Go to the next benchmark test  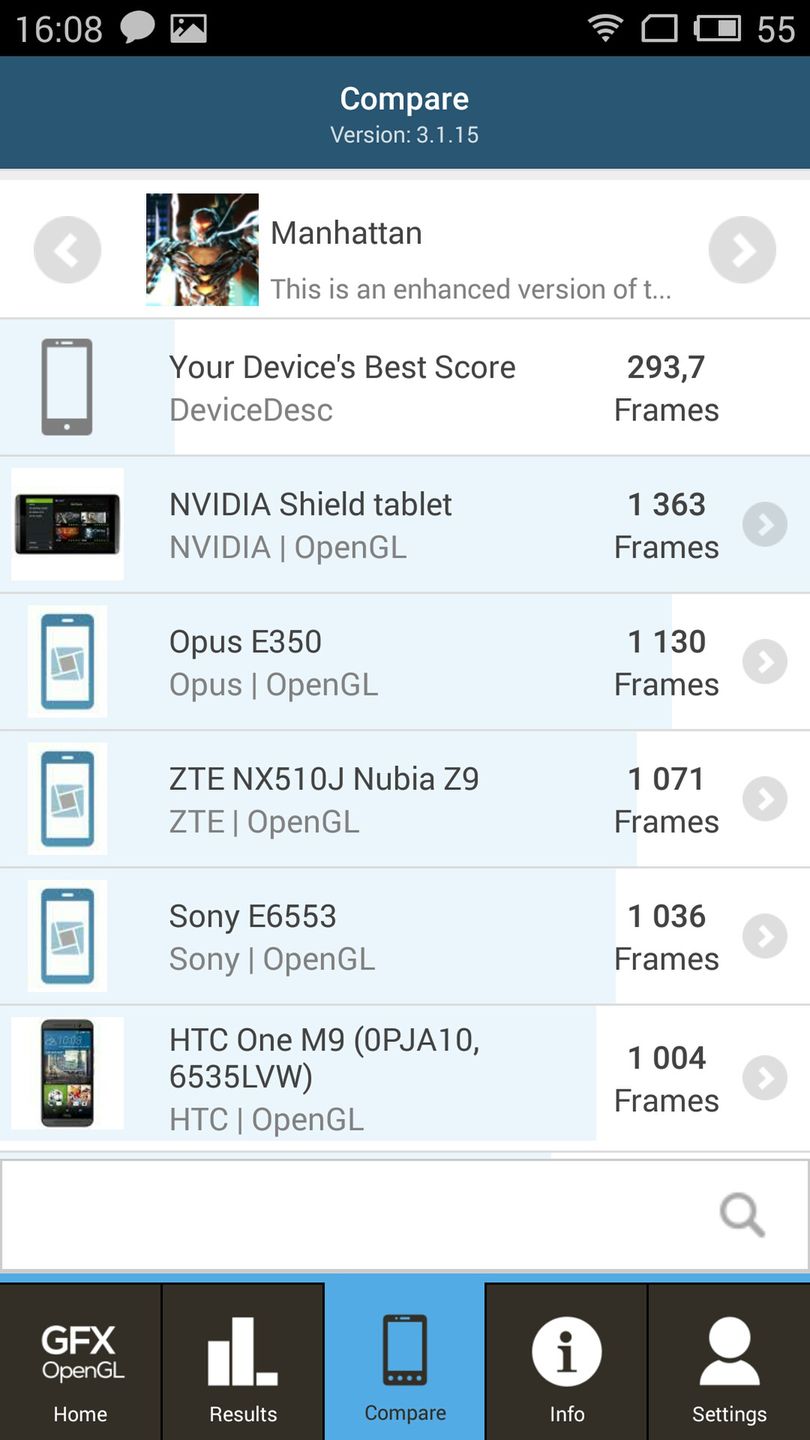coord(742,250)
